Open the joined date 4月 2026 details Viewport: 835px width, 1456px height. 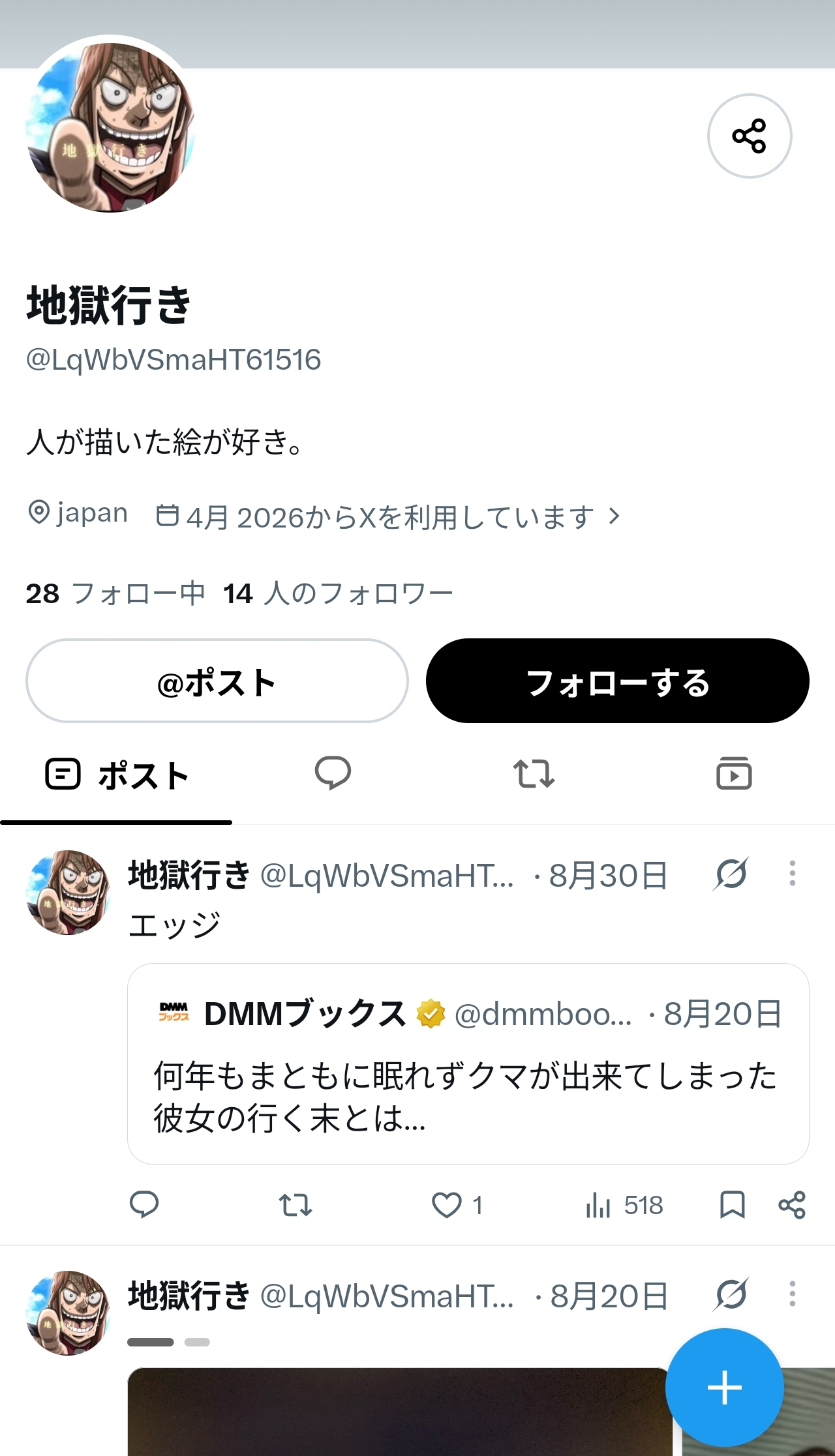coord(388,517)
